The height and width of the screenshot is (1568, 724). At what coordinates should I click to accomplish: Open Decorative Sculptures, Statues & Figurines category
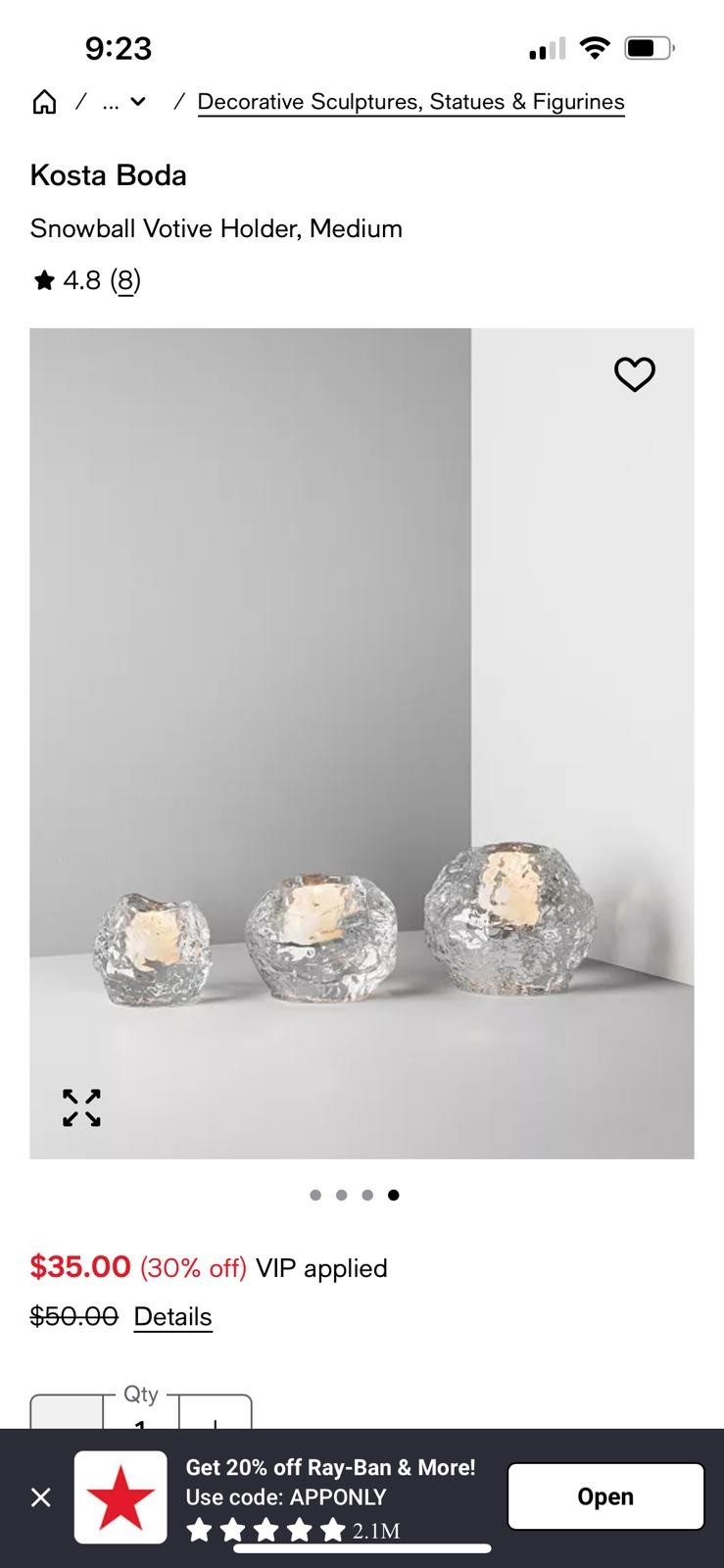coord(410,102)
